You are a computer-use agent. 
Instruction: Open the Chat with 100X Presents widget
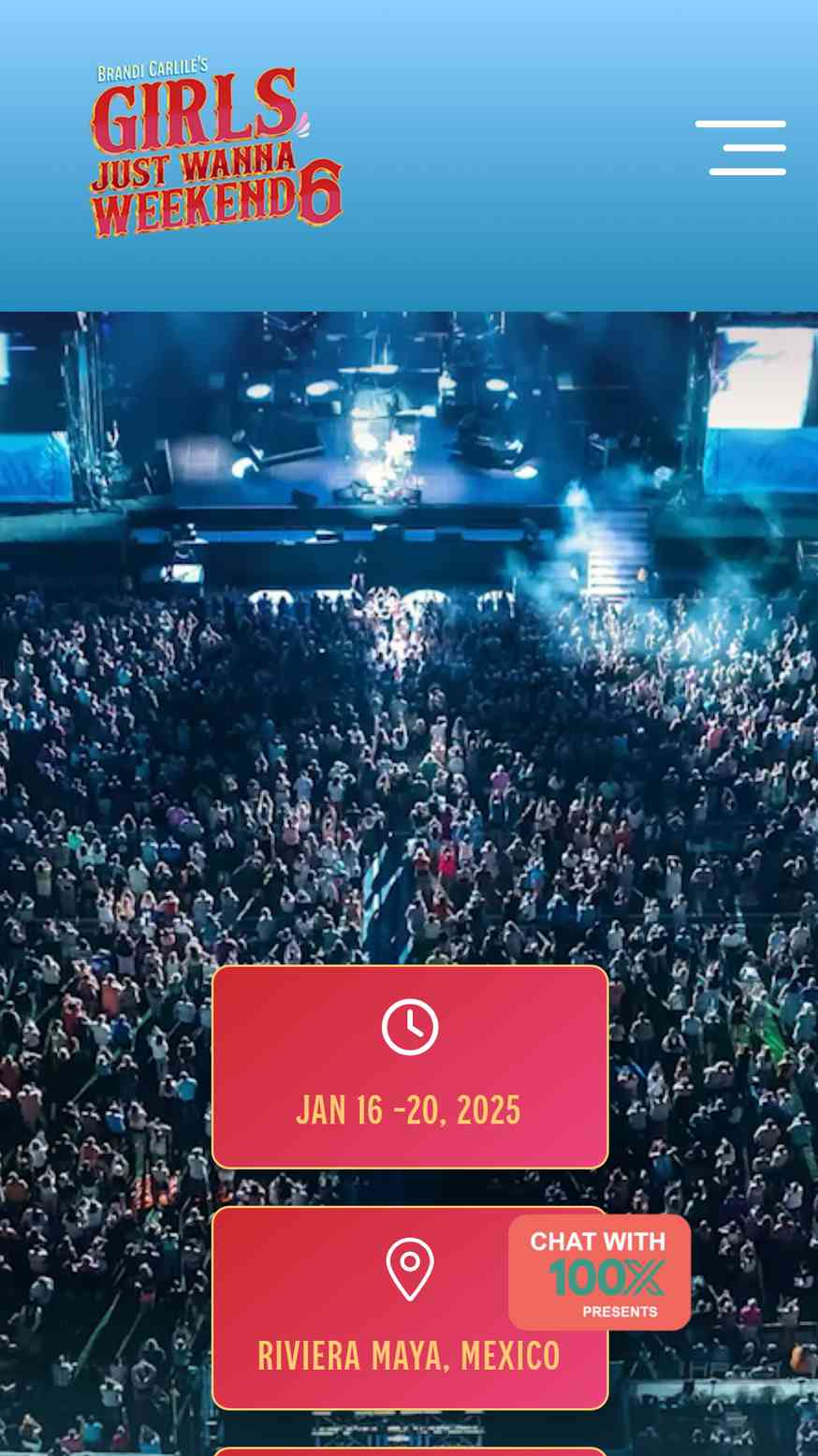599,1272
